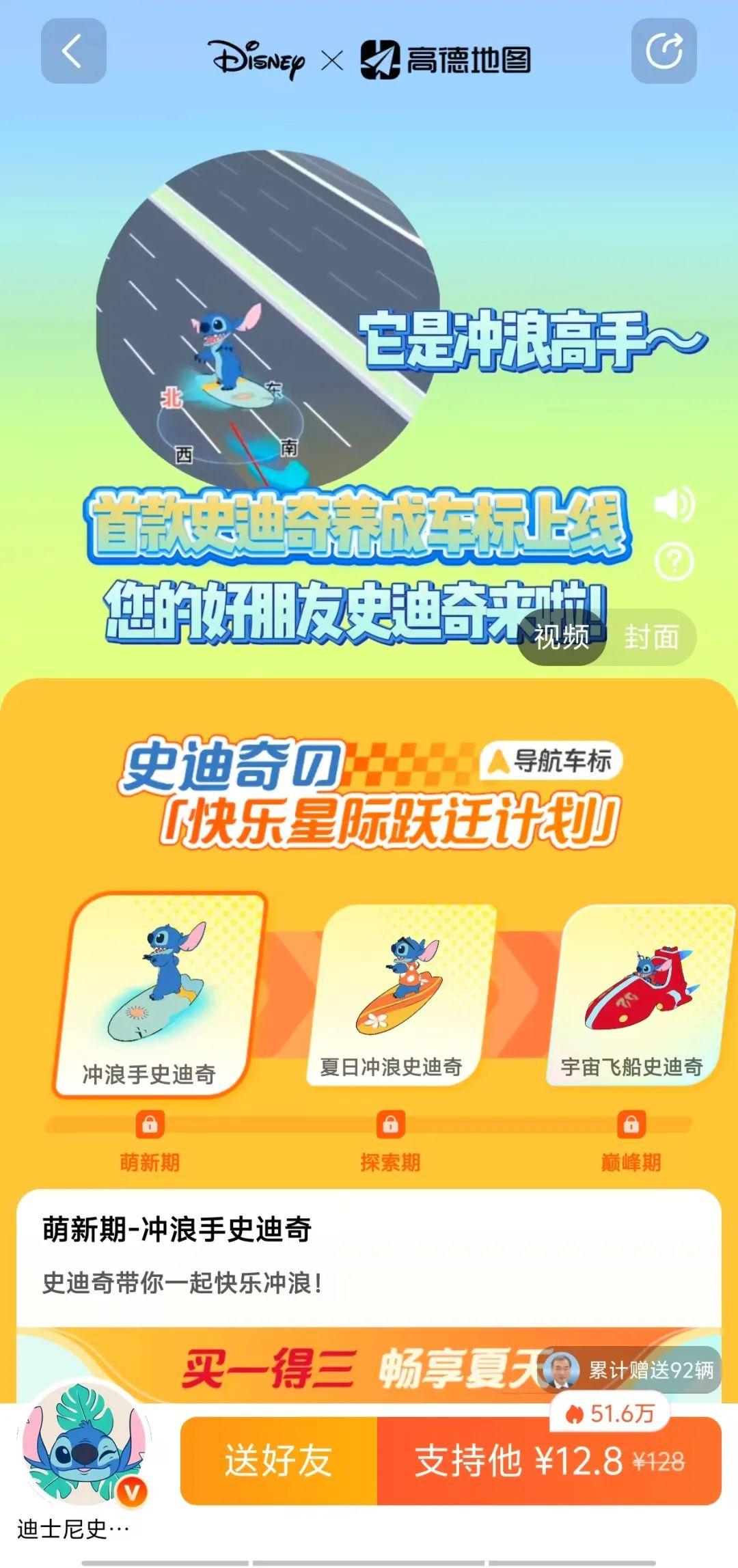Switch to the 封面 preview
Screen dimensions: 738x1568
pyautogui.click(x=651, y=637)
